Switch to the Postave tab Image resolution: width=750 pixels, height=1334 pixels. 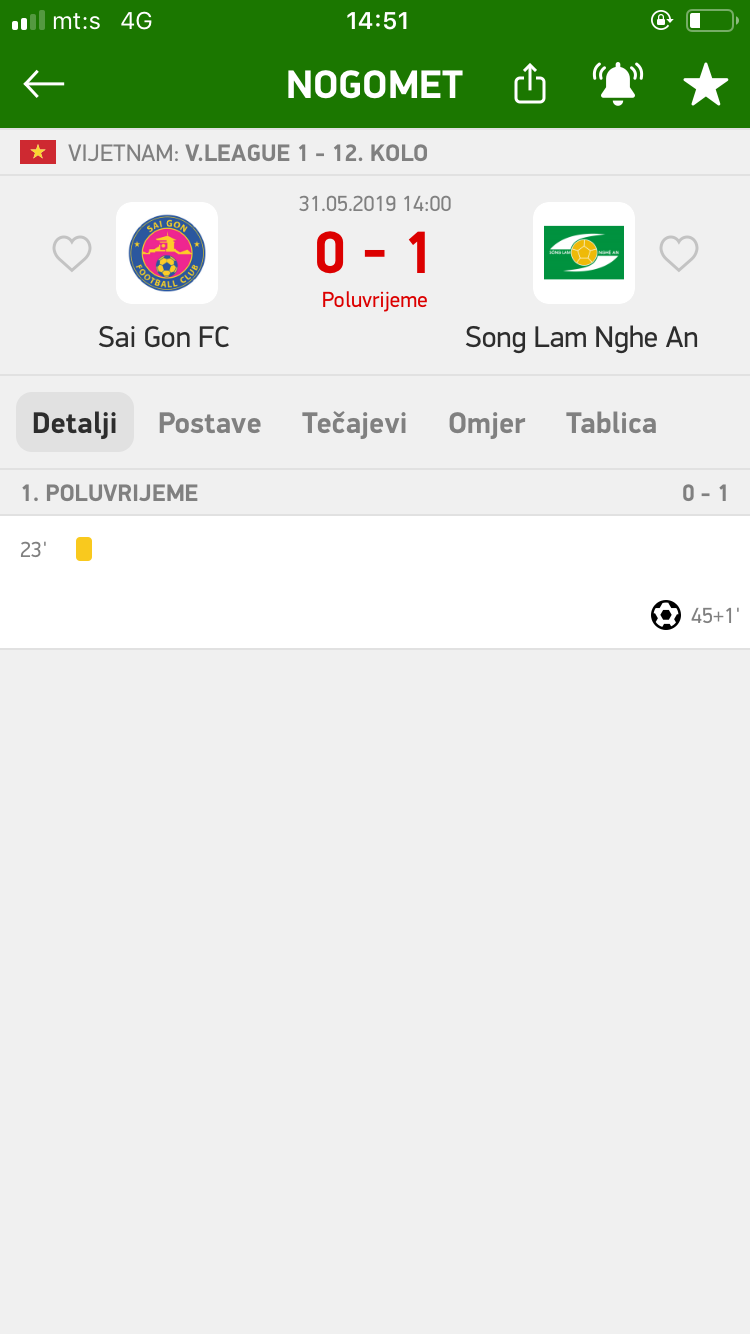[210, 423]
